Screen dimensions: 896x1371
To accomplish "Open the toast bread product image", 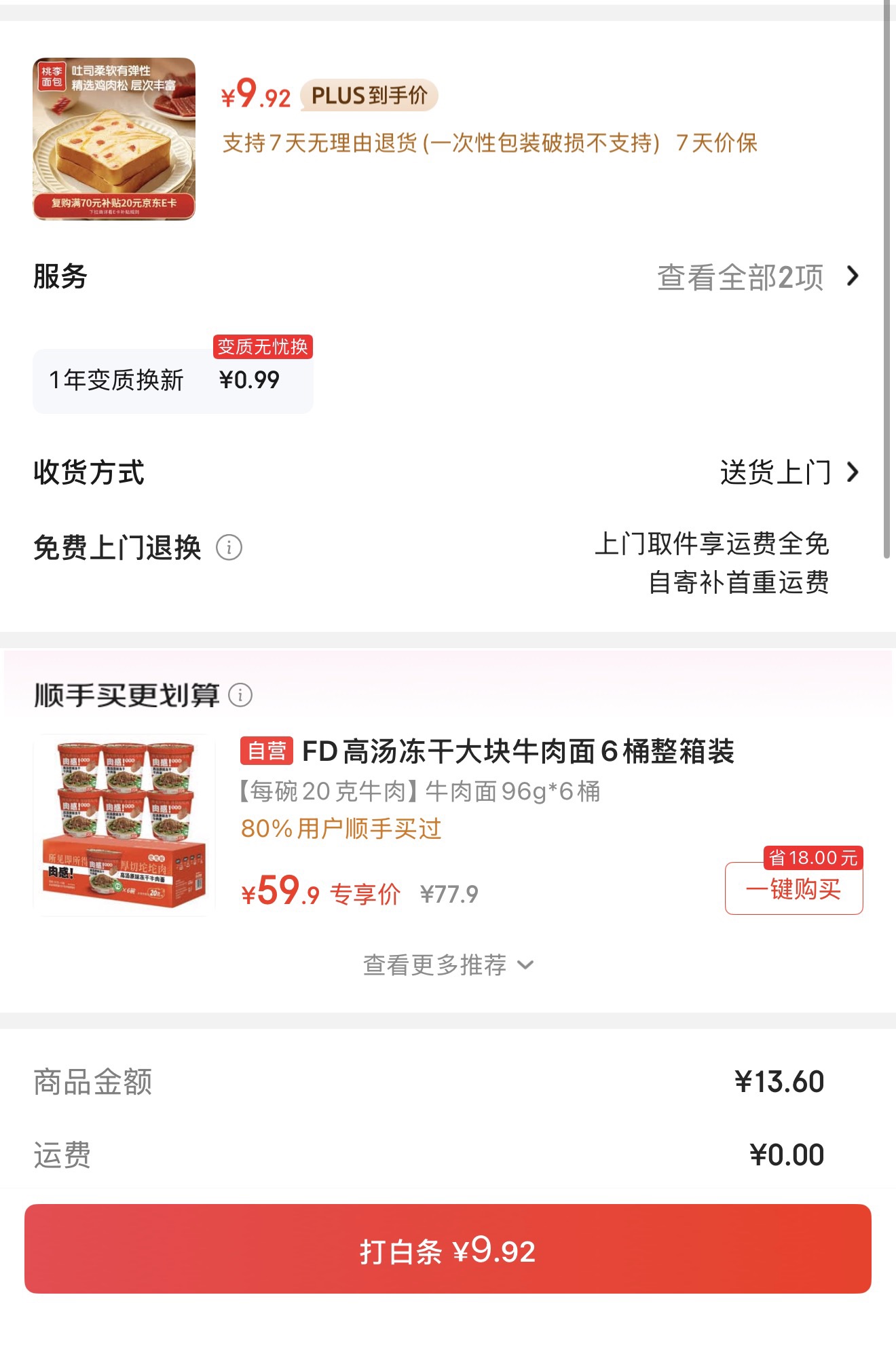I will point(114,139).
